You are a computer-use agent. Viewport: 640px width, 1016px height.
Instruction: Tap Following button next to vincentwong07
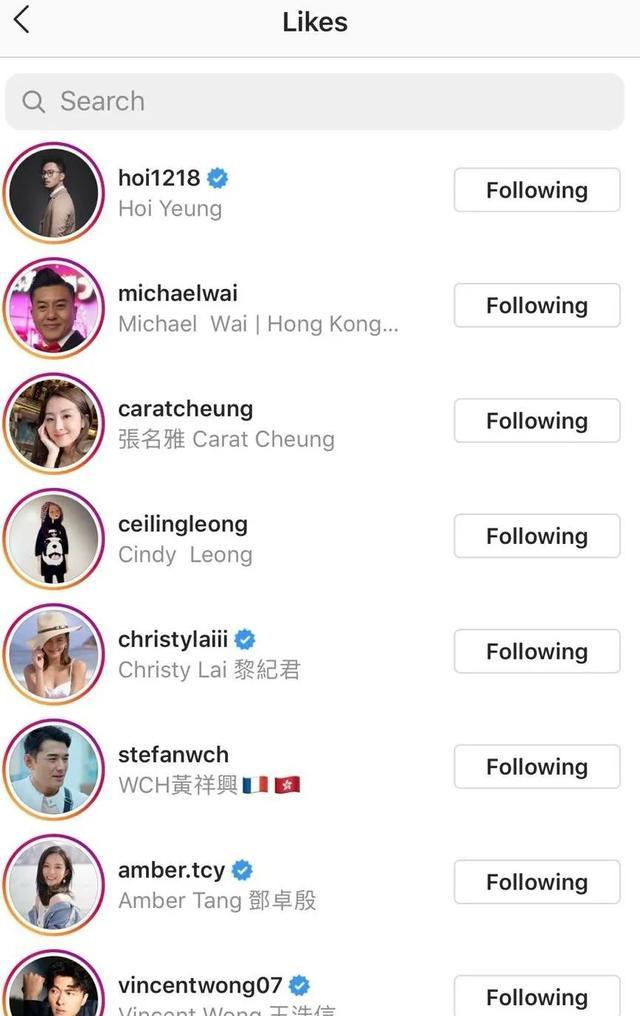(537, 996)
